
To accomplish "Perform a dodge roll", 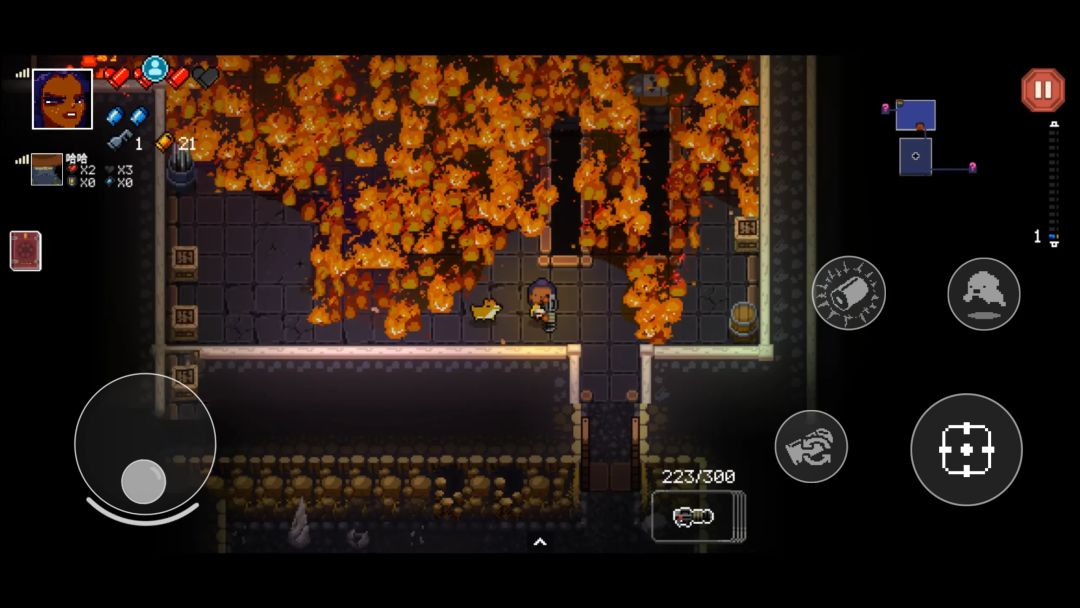I will pos(983,294).
